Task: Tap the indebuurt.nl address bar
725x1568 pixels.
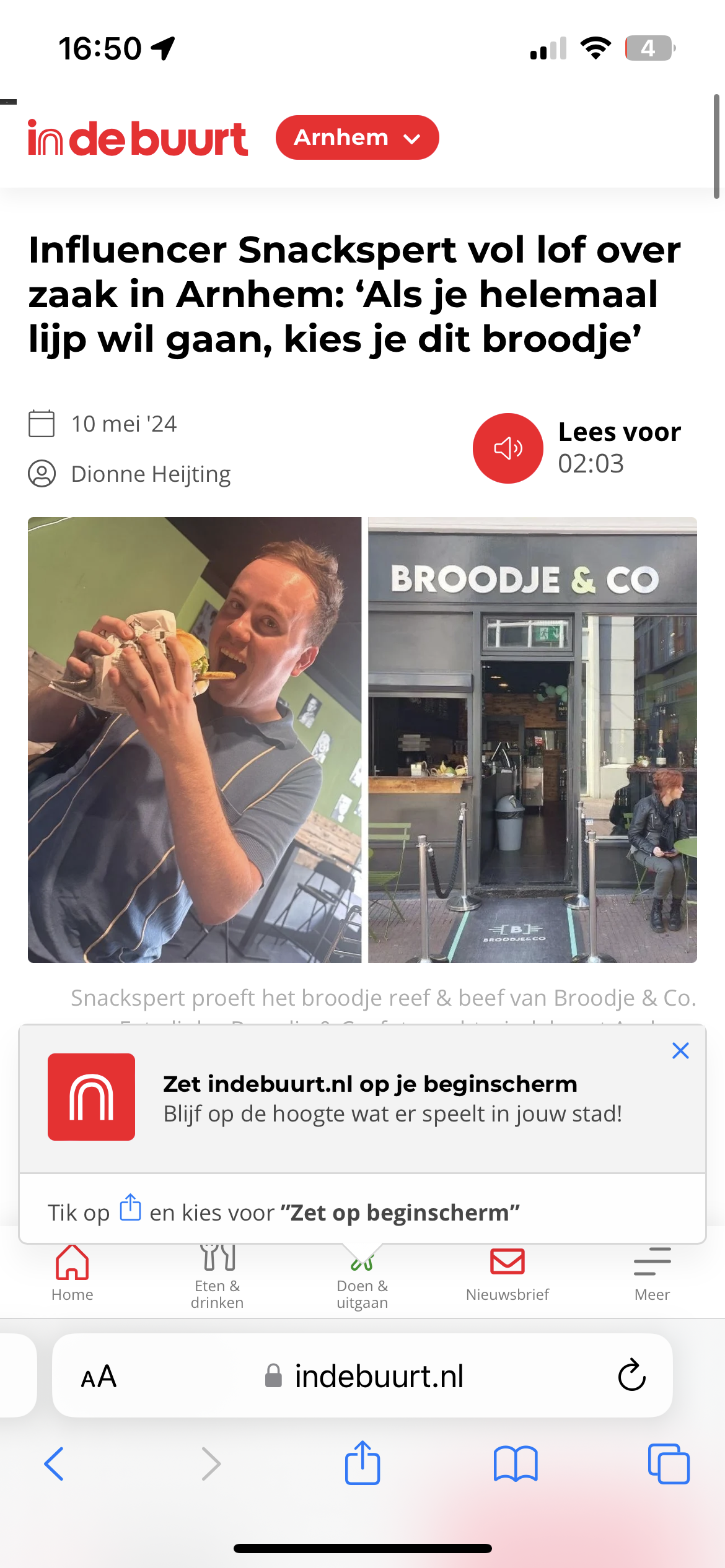Action: click(x=378, y=1377)
